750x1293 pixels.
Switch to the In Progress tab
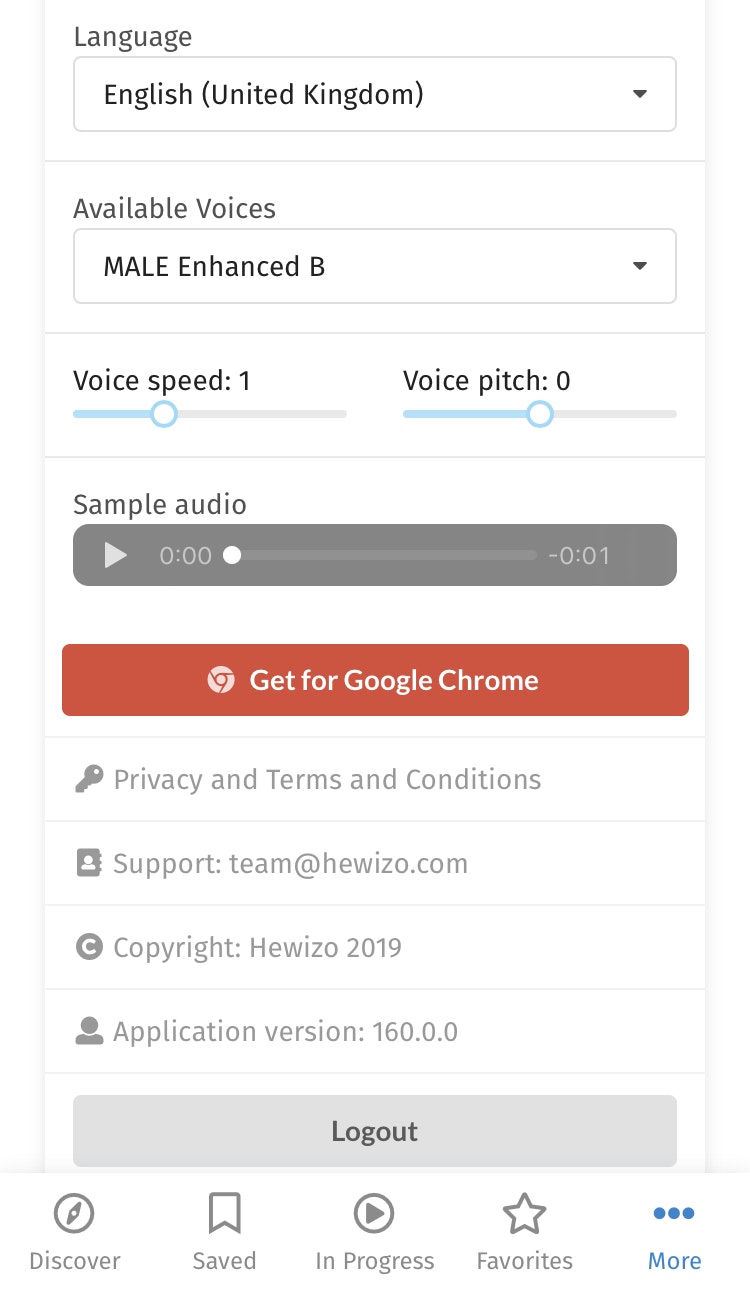[x=375, y=1230]
